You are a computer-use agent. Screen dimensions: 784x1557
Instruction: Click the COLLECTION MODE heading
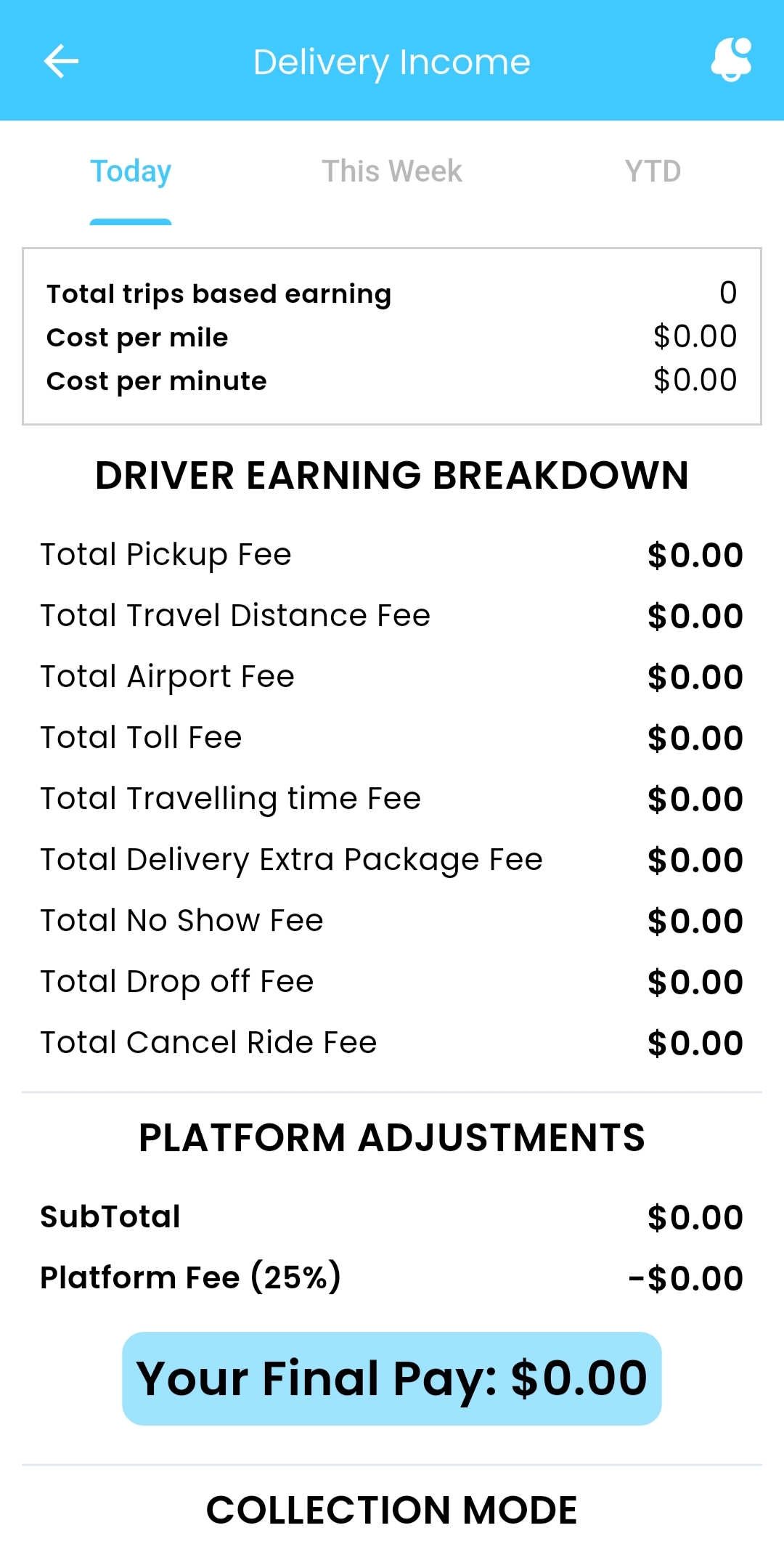391,1509
